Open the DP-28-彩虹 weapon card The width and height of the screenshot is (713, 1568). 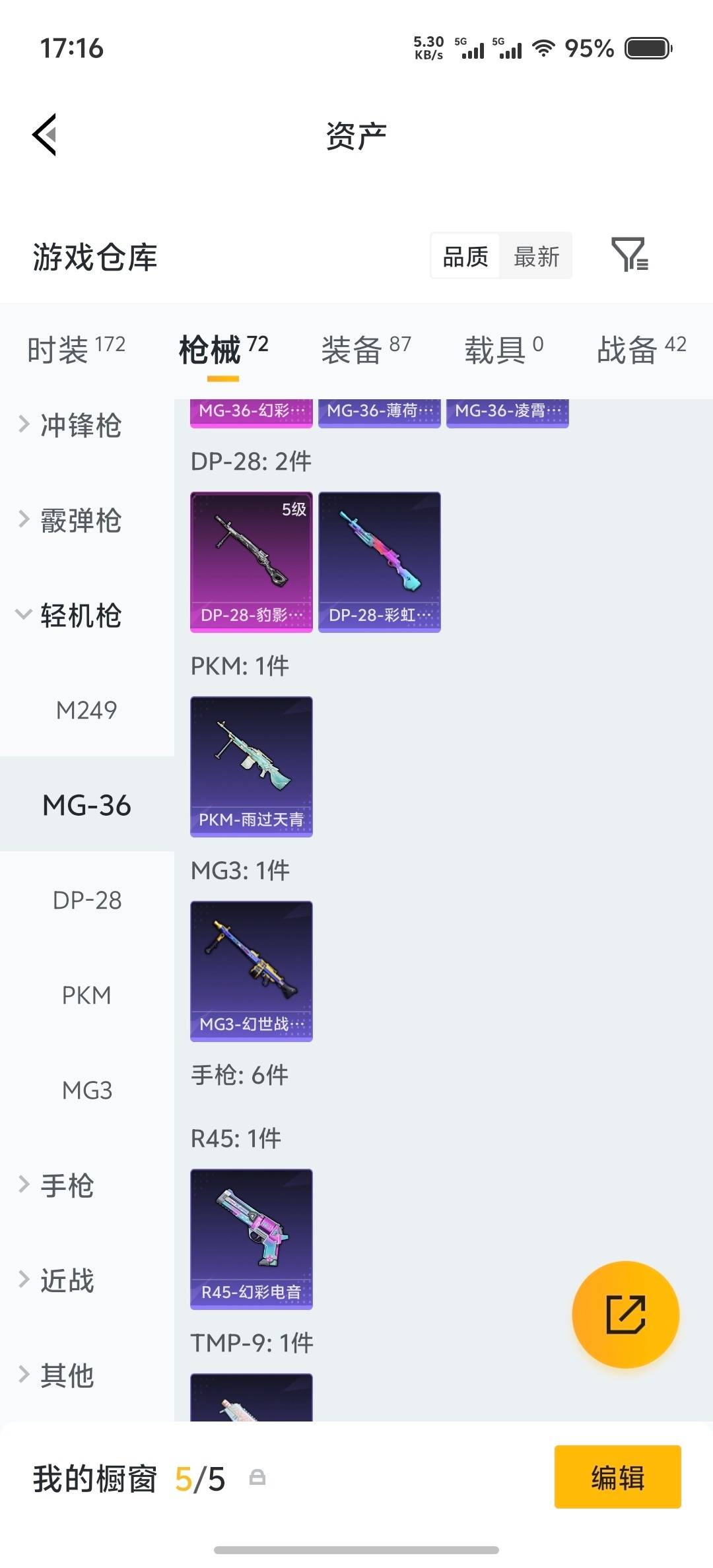pyautogui.click(x=380, y=560)
